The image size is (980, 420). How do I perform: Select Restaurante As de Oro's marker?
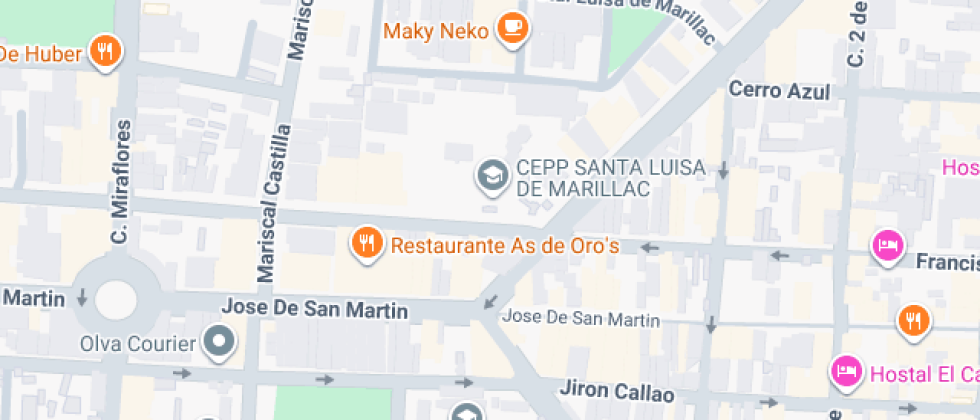367,244
